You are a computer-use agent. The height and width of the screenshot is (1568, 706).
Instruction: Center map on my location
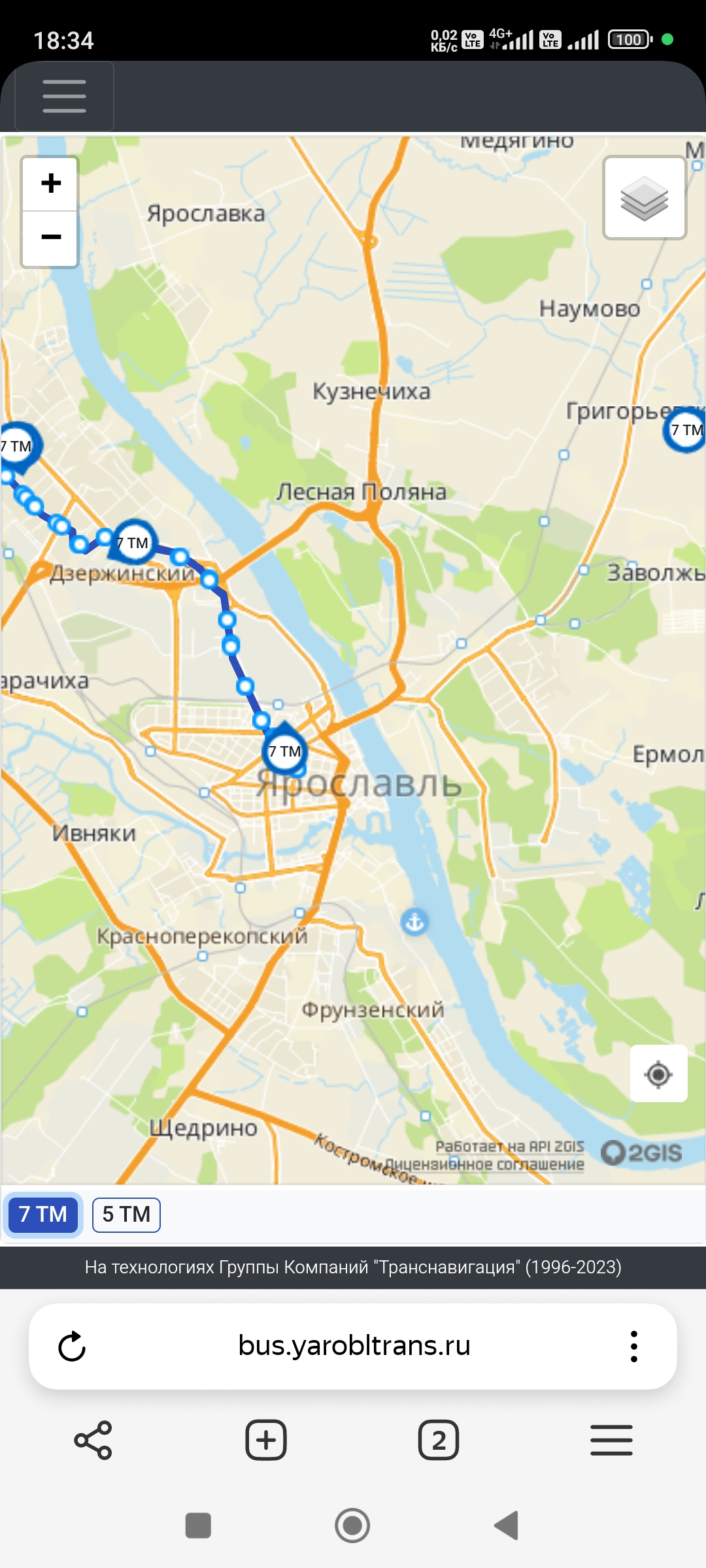(658, 1073)
